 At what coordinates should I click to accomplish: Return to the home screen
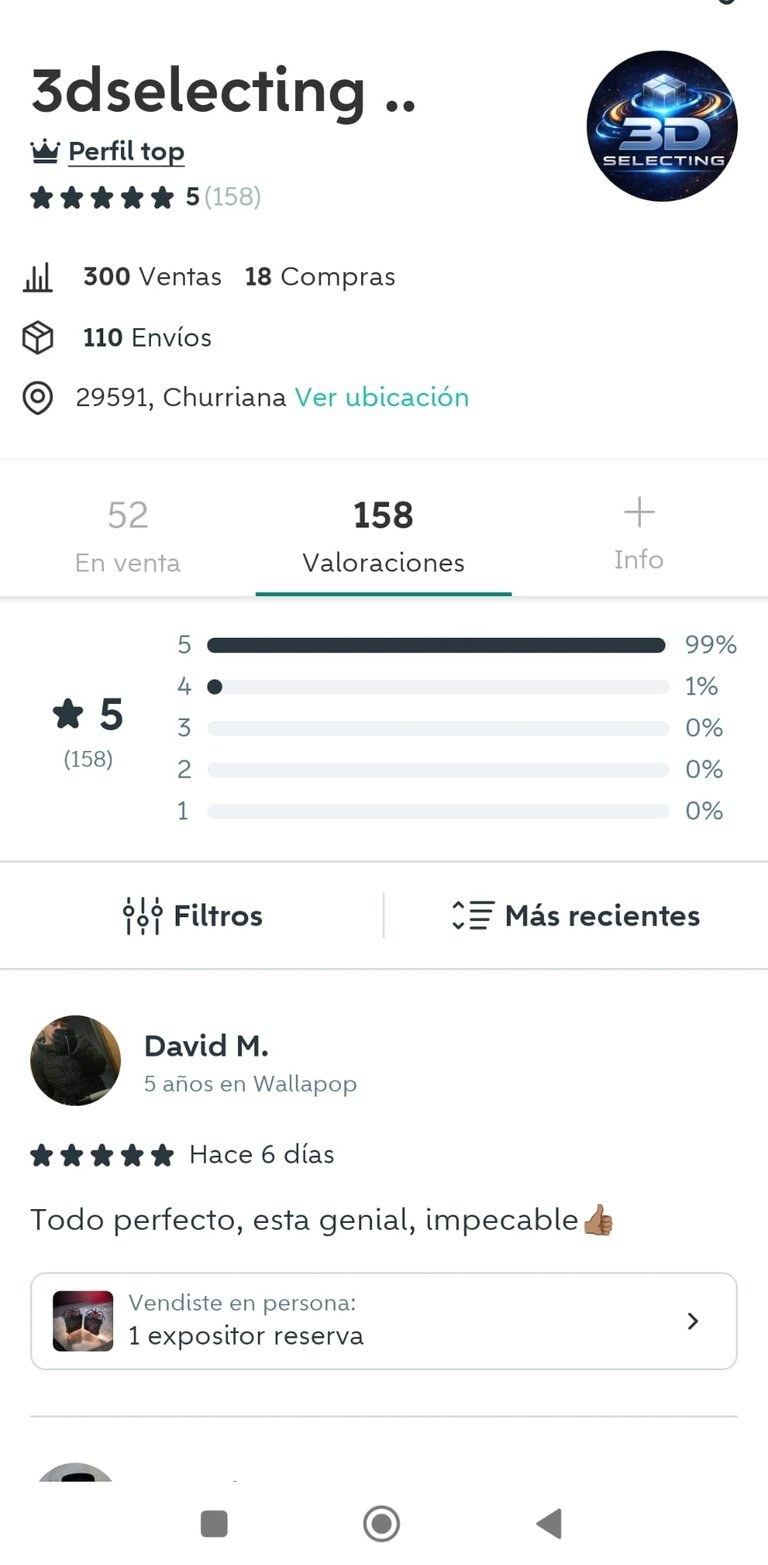pyautogui.click(x=381, y=1523)
